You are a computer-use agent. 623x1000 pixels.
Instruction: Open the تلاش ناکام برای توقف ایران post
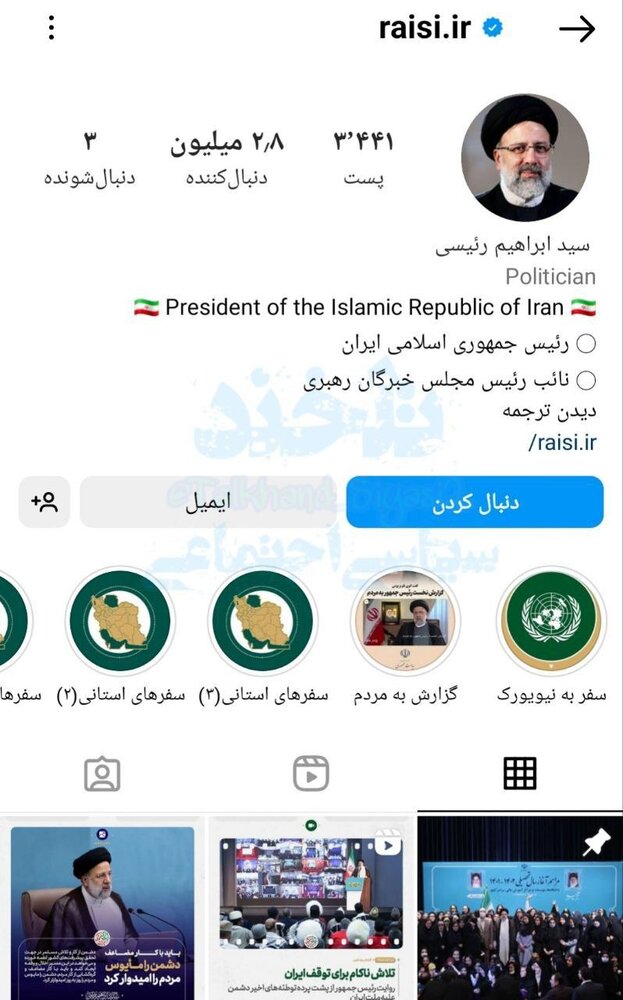(311, 908)
